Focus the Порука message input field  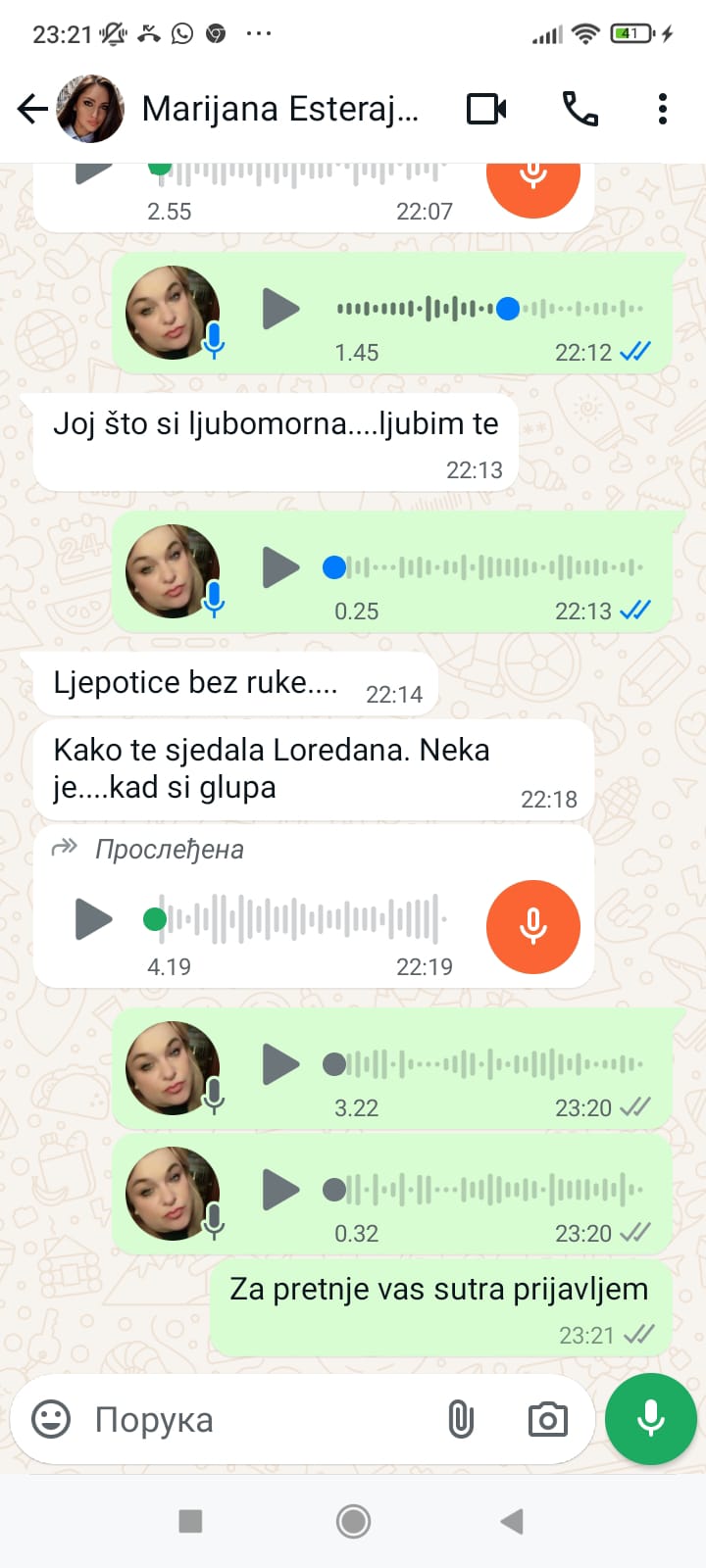[255, 1419]
